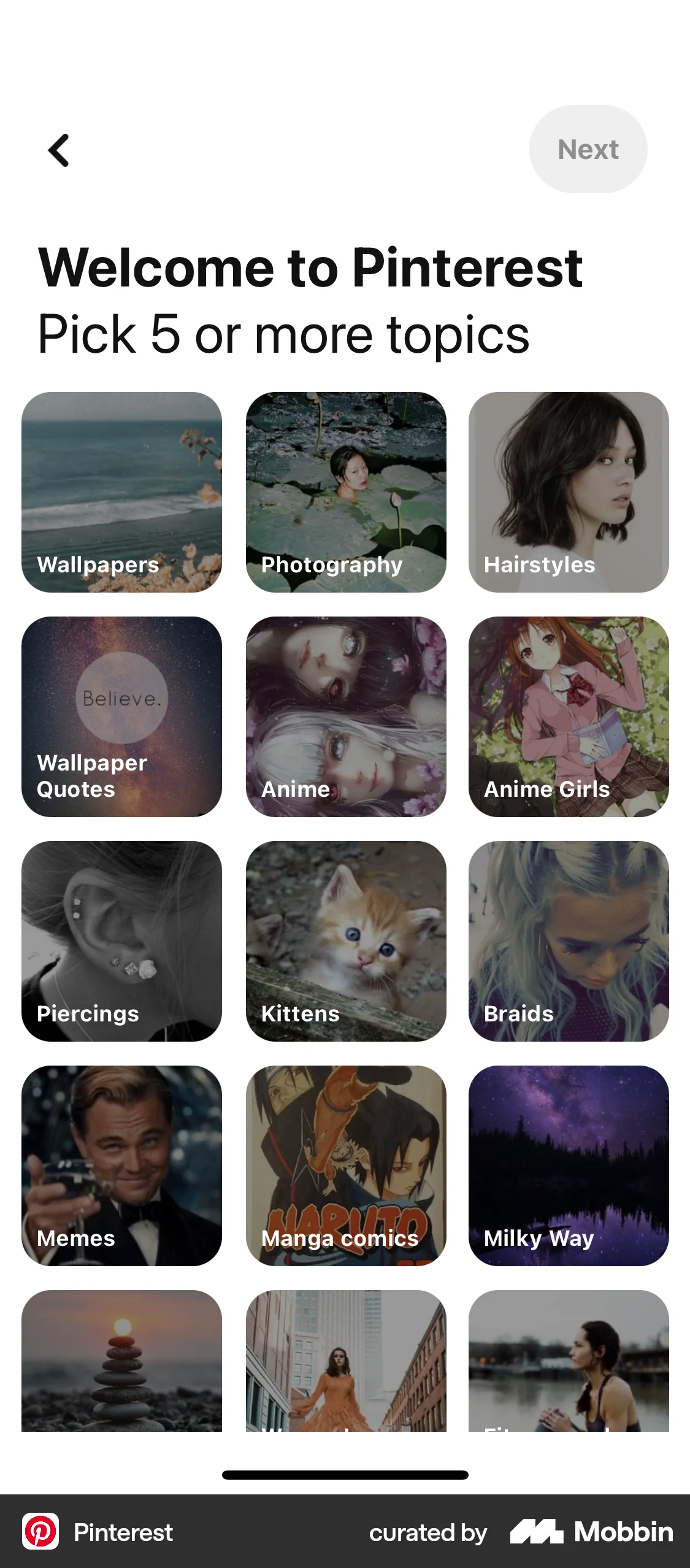Select the Anime topic tile
690x1568 pixels.
(345, 718)
